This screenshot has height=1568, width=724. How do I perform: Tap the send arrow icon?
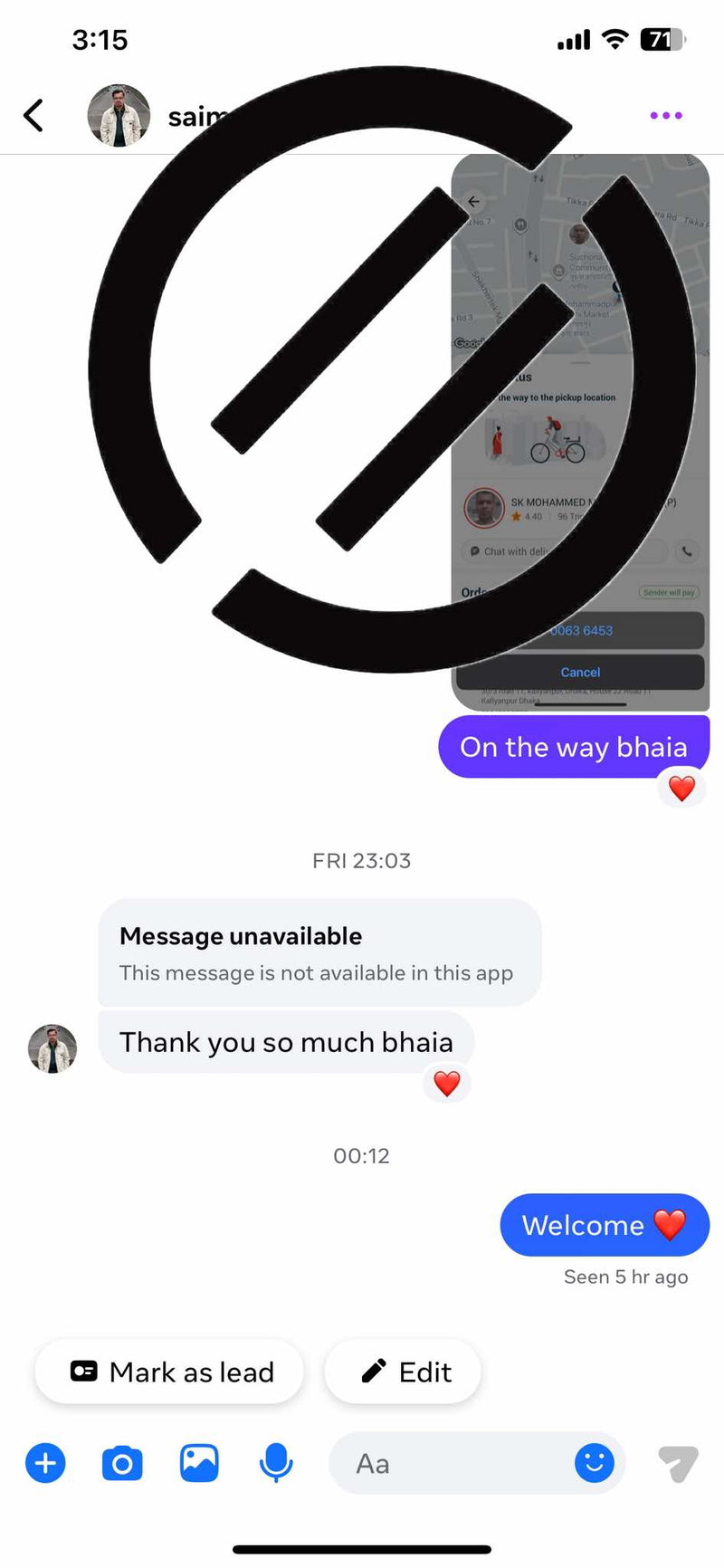point(678,1463)
